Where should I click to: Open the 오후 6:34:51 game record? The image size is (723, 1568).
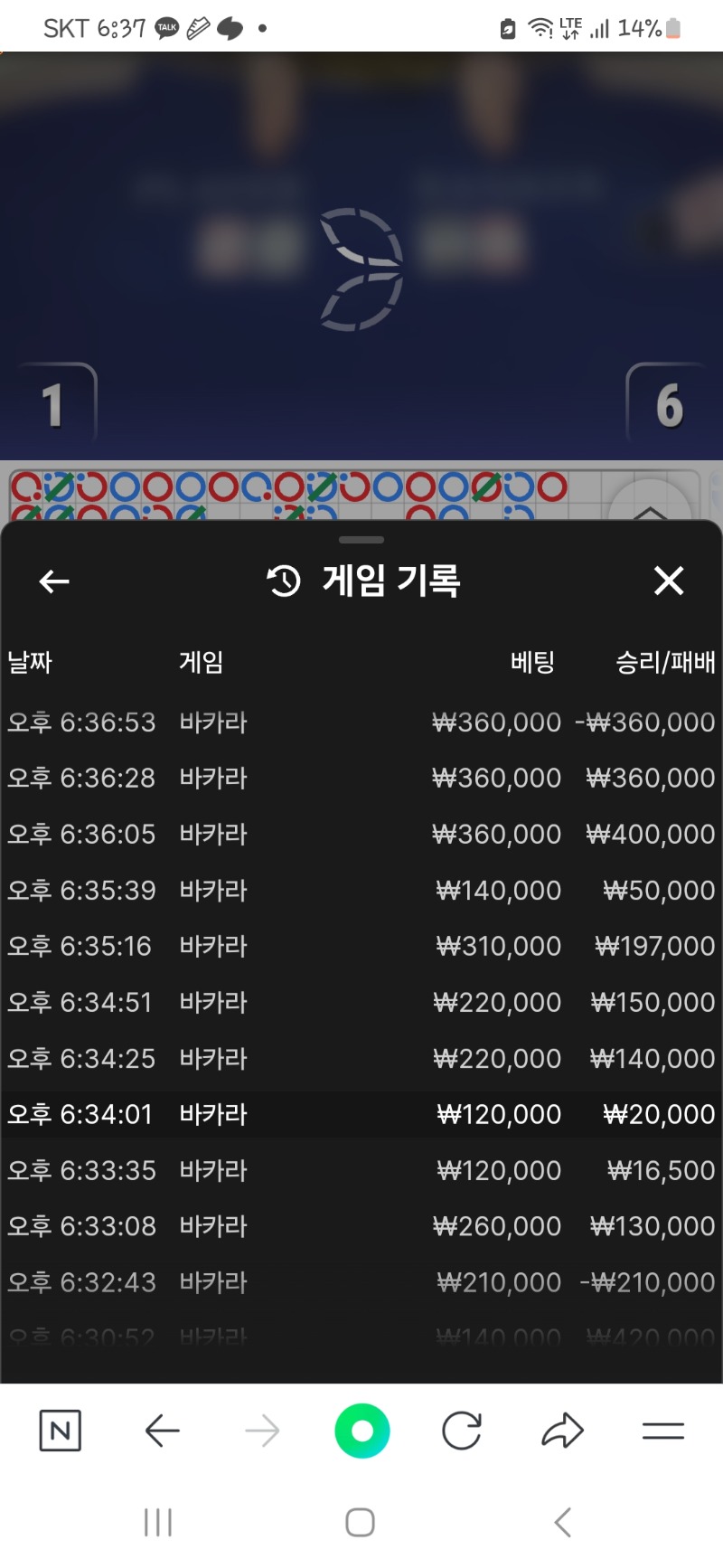coord(361,1003)
